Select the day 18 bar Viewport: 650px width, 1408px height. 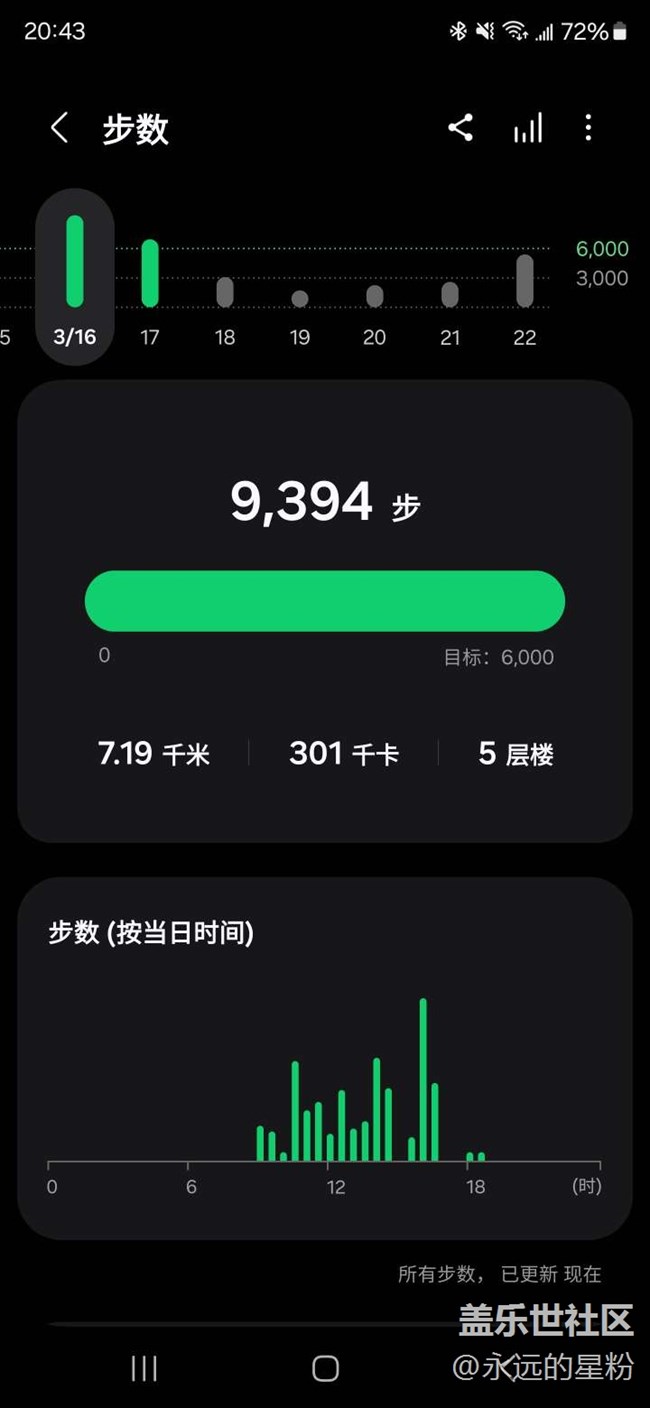(225, 292)
